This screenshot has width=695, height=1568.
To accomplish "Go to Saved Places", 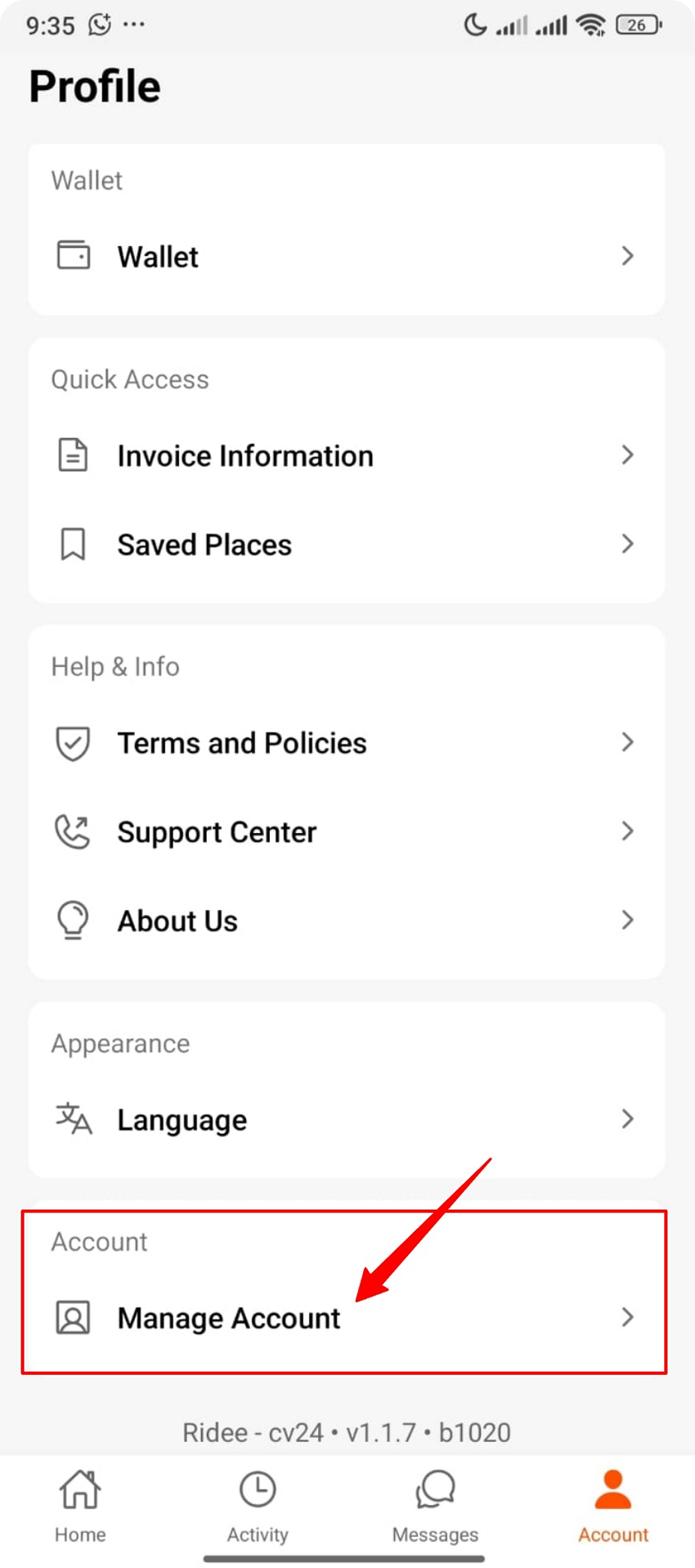I will [x=347, y=544].
